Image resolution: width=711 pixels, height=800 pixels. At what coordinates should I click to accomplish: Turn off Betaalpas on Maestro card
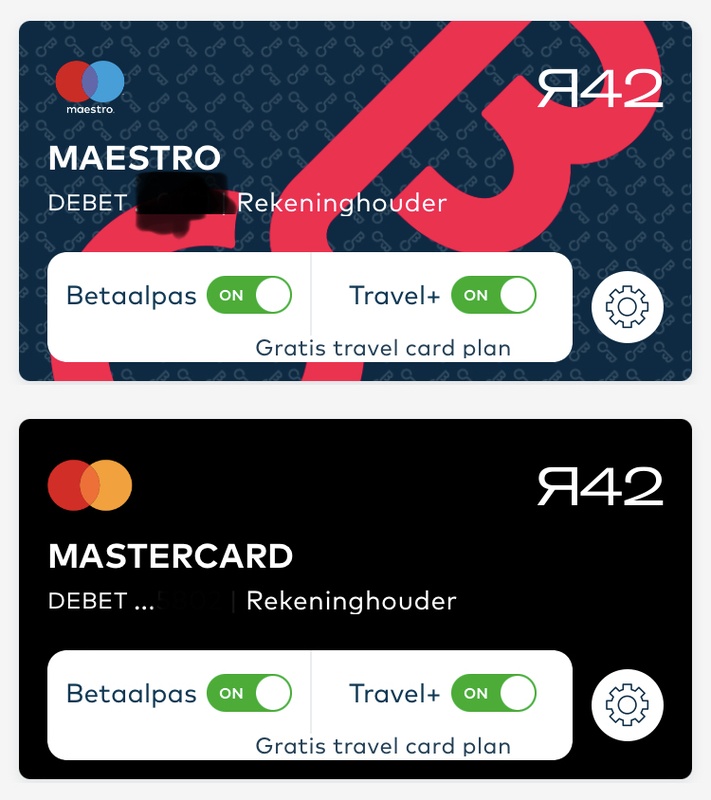click(x=249, y=295)
